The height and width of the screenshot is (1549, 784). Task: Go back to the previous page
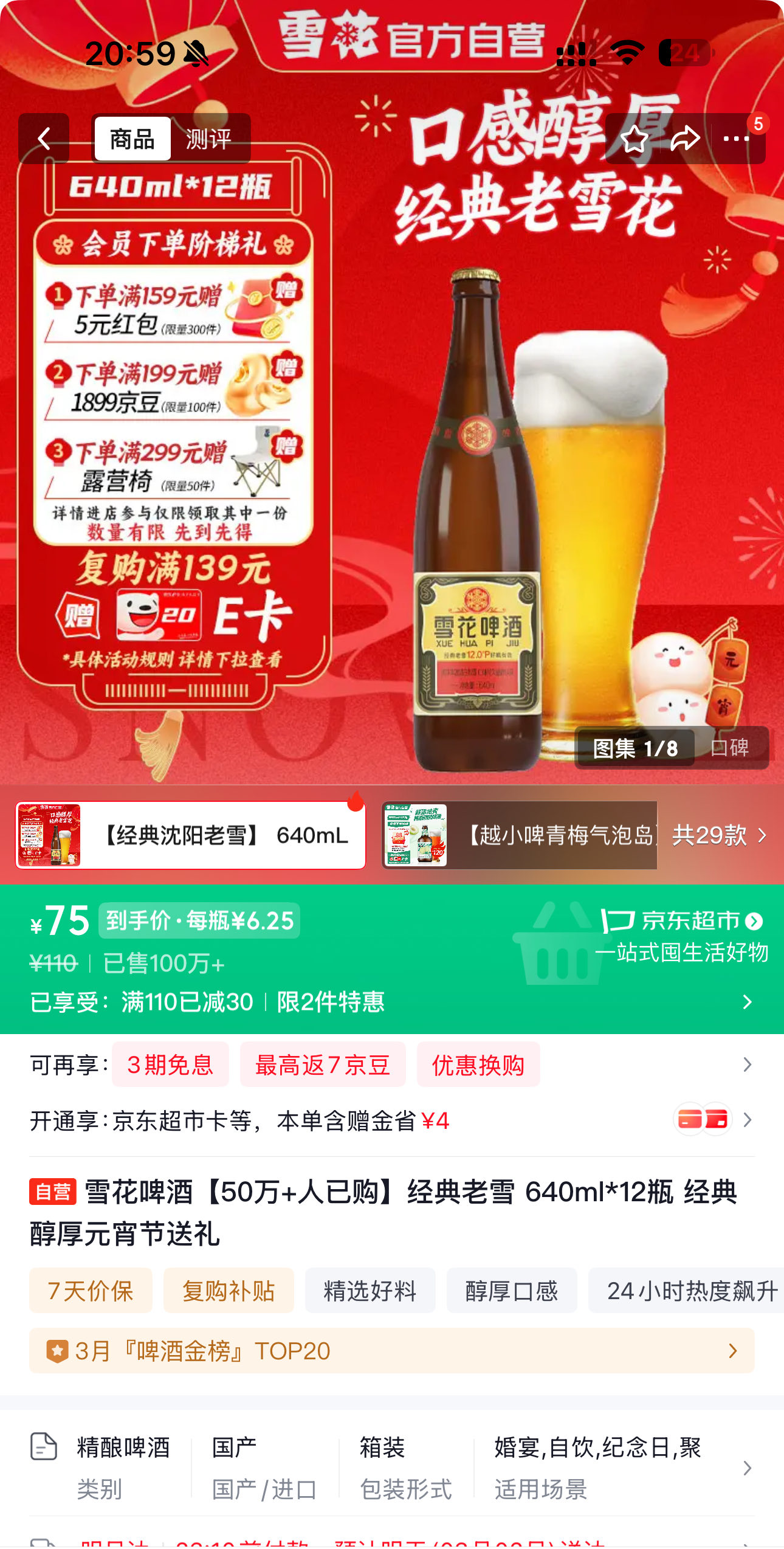(44, 139)
